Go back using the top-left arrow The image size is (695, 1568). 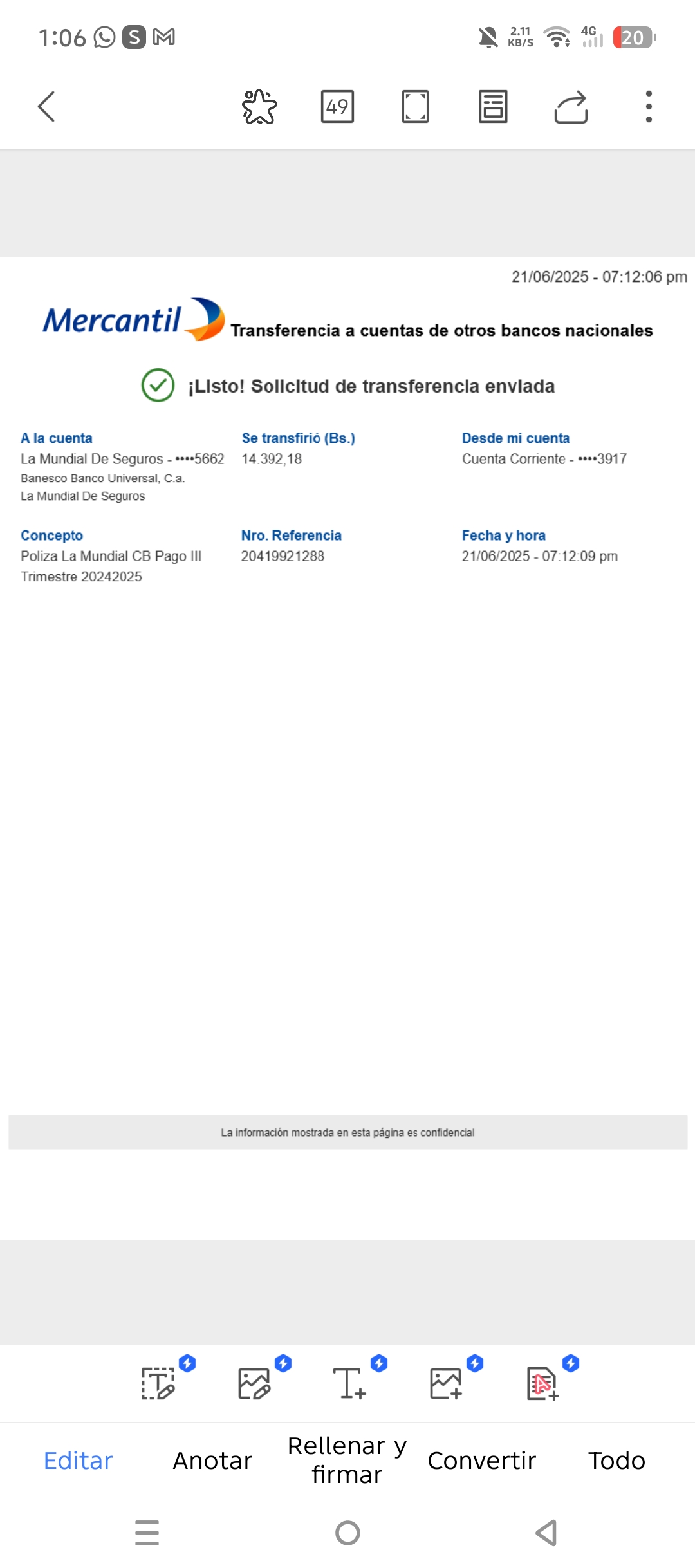(x=46, y=106)
